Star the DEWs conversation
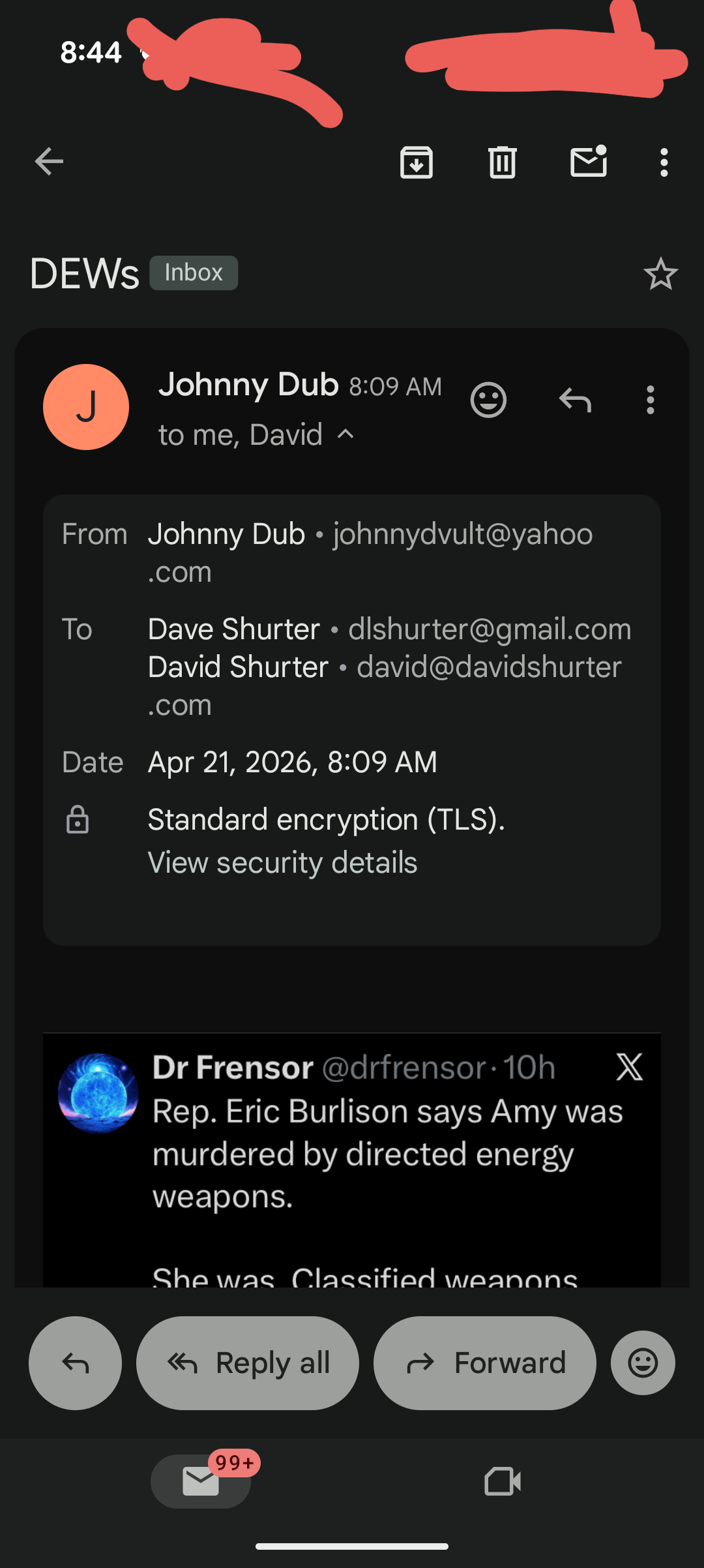 [660, 274]
